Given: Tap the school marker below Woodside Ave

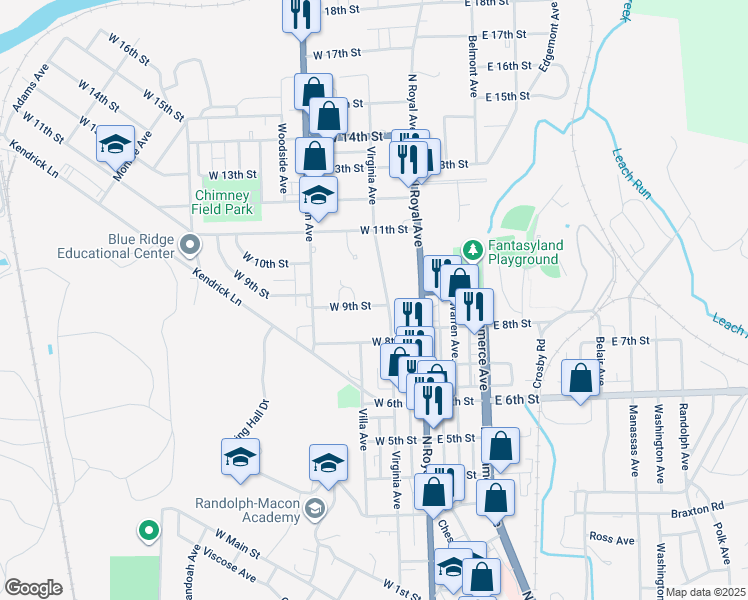Looking at the screenshot, I should [319, 195].
